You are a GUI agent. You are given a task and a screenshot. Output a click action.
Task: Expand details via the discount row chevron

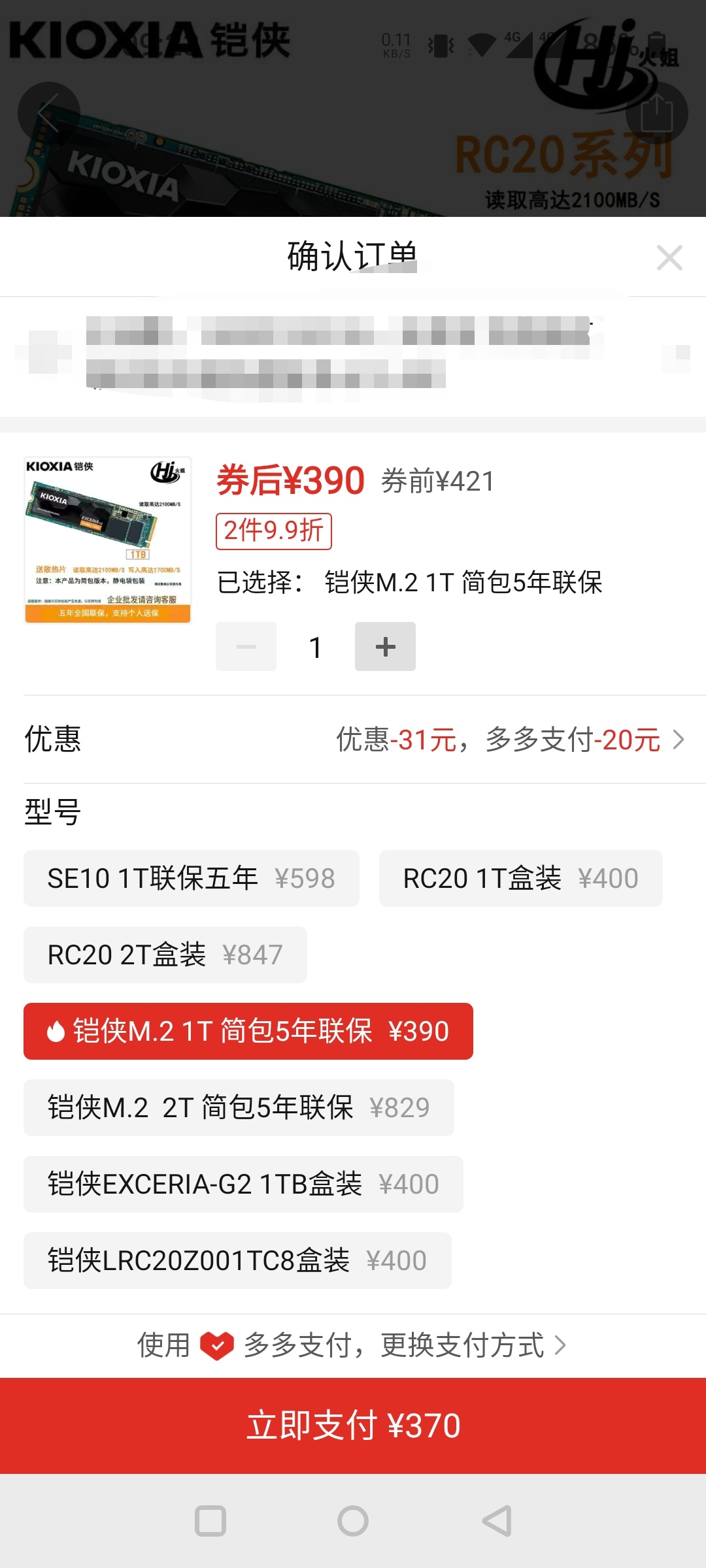click(x=679, y=739)
